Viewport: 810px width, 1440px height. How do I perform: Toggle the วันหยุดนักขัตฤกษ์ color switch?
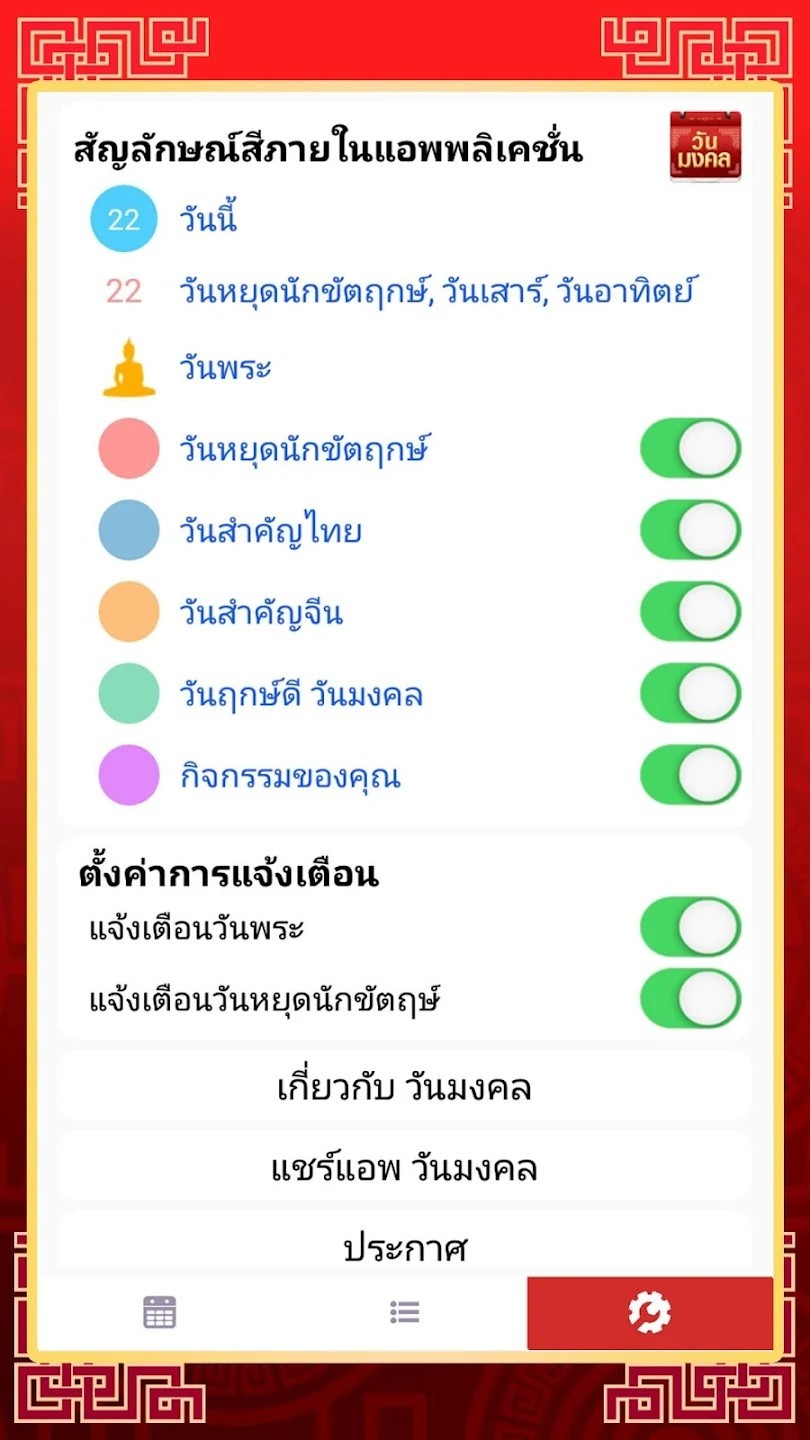(x=690, y=448)
